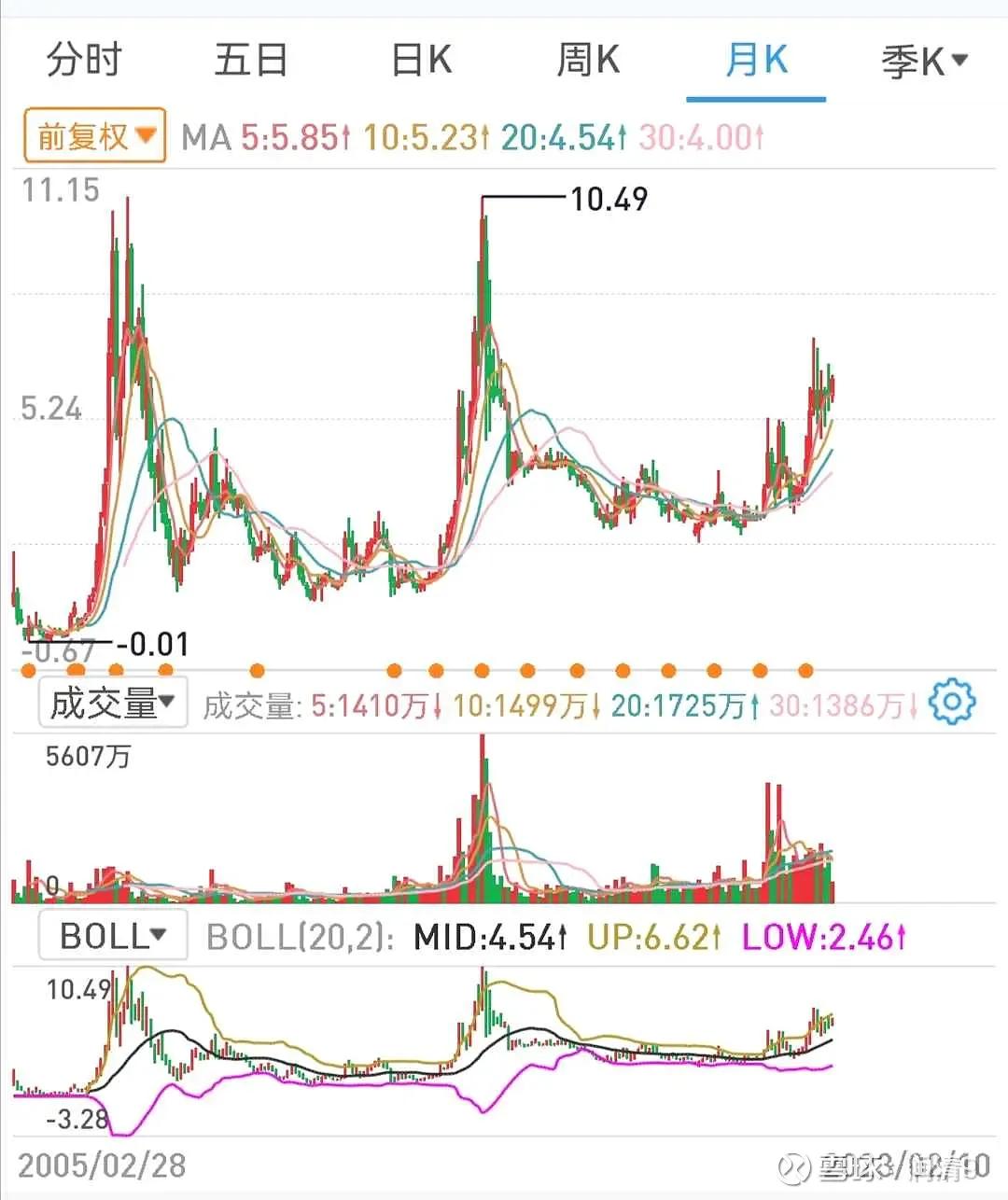Toggle the pink MA 30:4.00 legend entry

[x=700, y=137]
